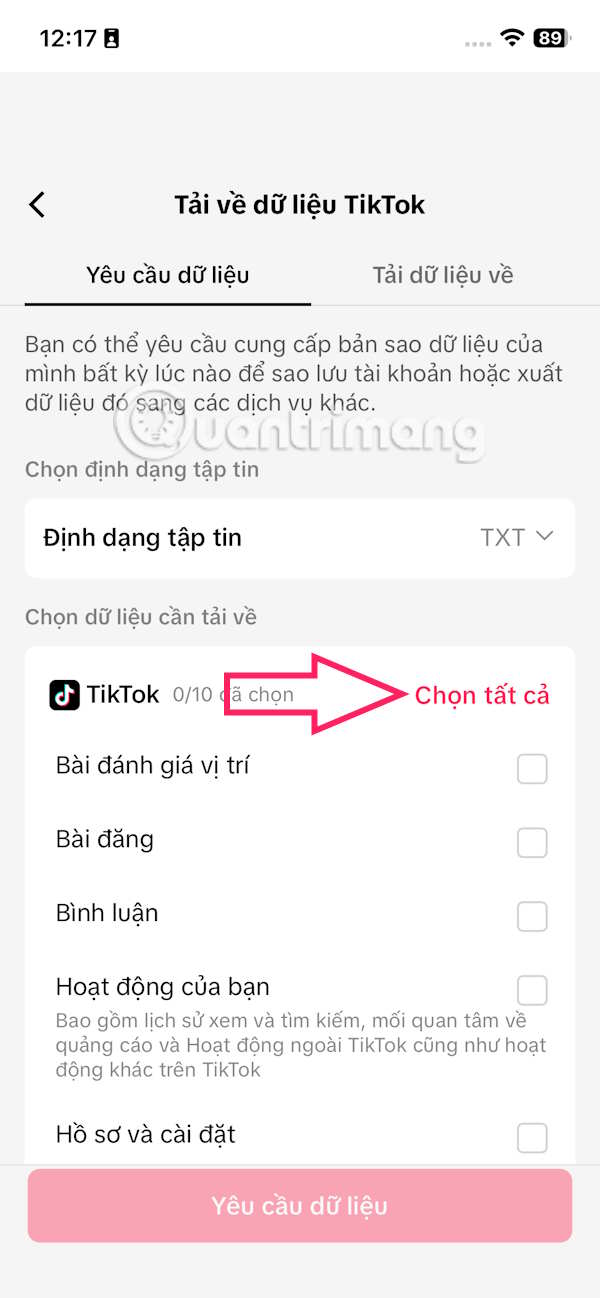Mark the Hồ sơ và cài đặt checkbox

click(x=532, y=1137)
